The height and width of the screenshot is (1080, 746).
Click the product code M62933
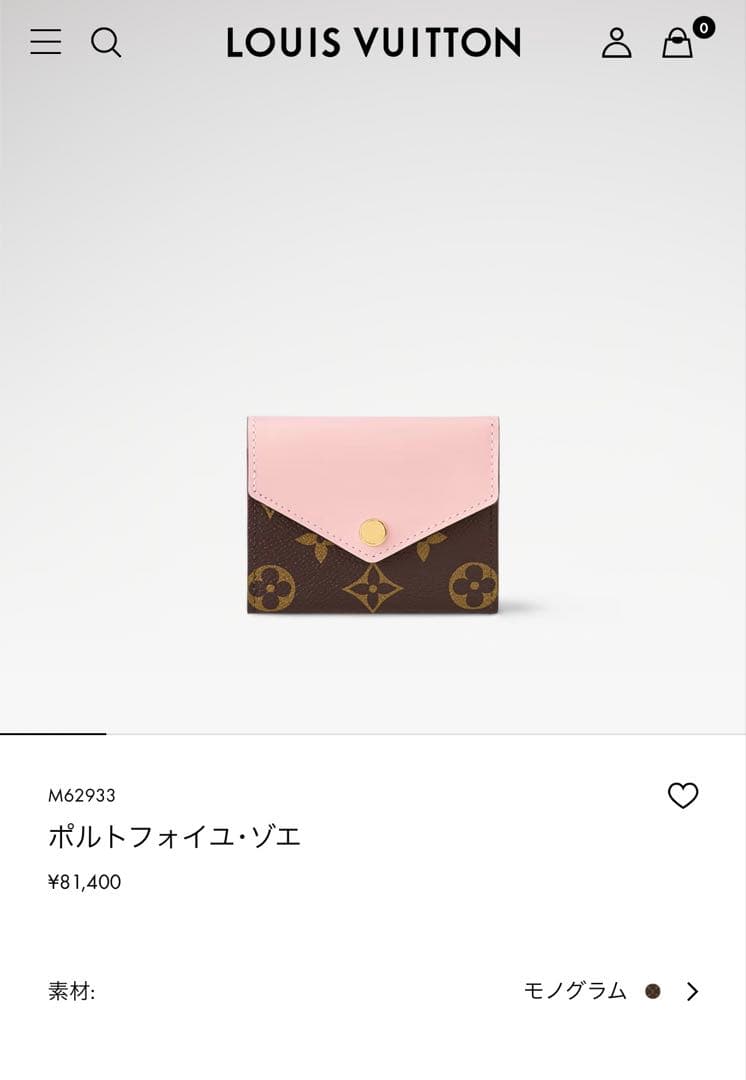coord(81,795)
